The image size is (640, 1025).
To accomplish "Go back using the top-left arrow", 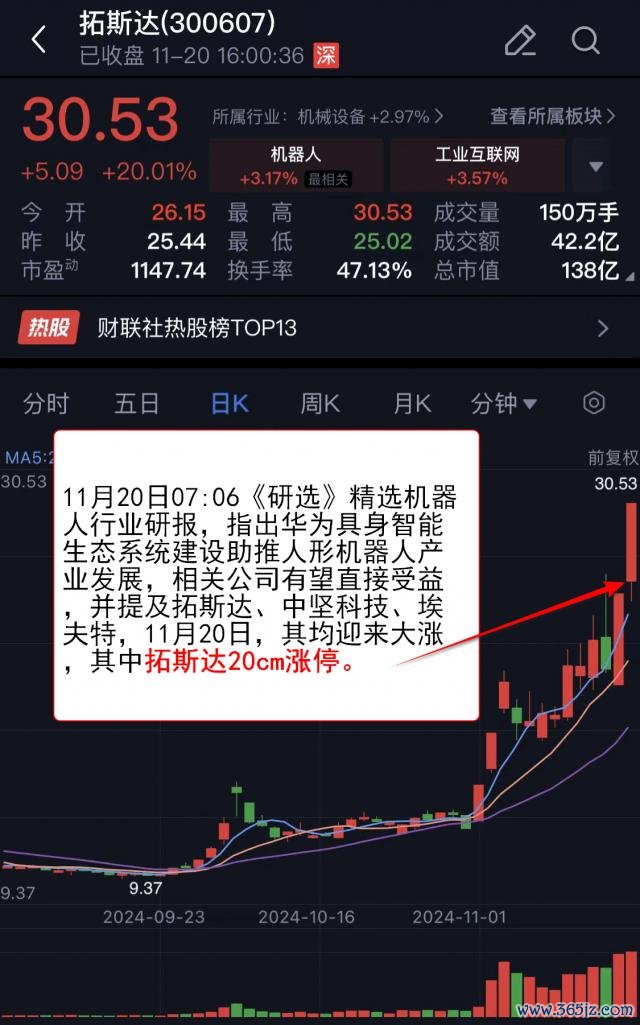I will click(39, 40).
